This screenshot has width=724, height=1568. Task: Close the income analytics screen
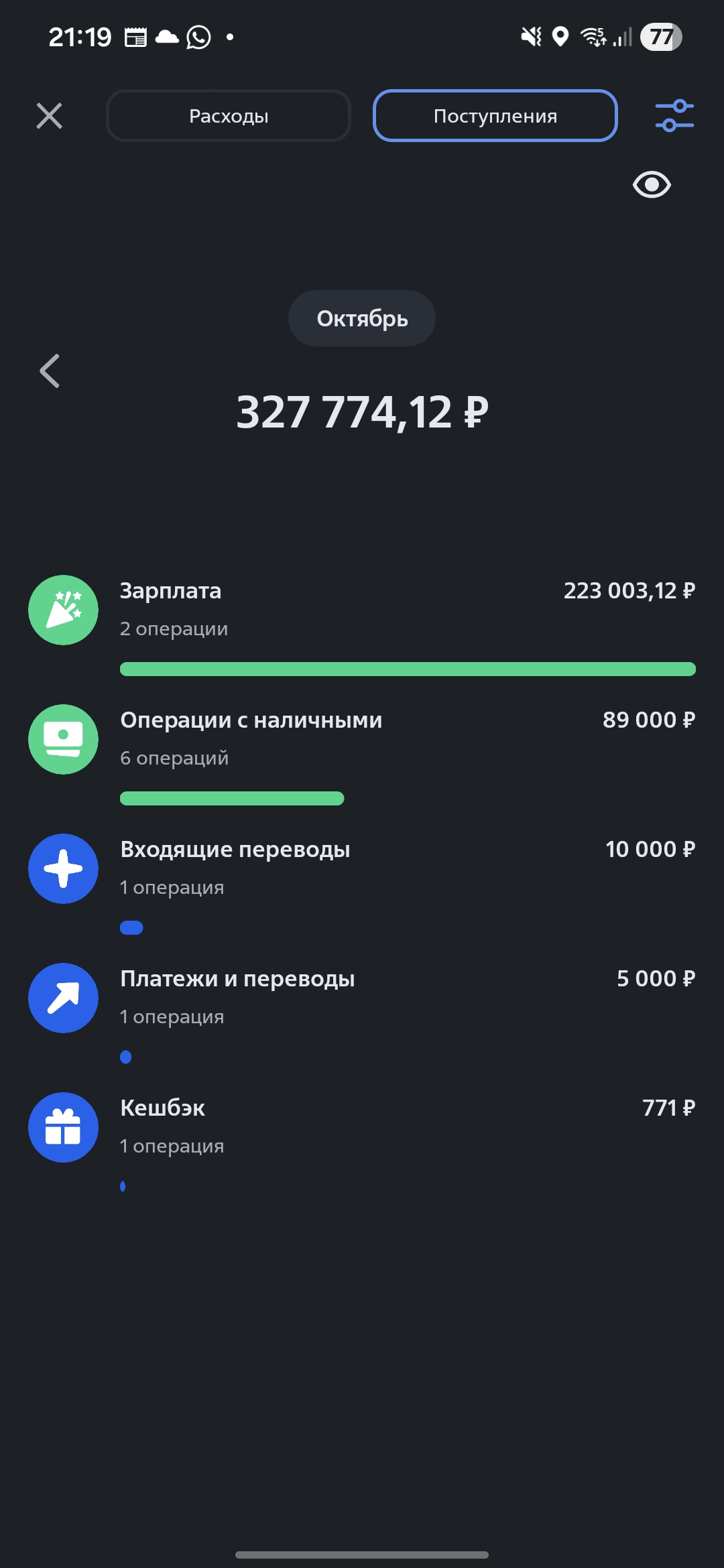click(49, 116)
